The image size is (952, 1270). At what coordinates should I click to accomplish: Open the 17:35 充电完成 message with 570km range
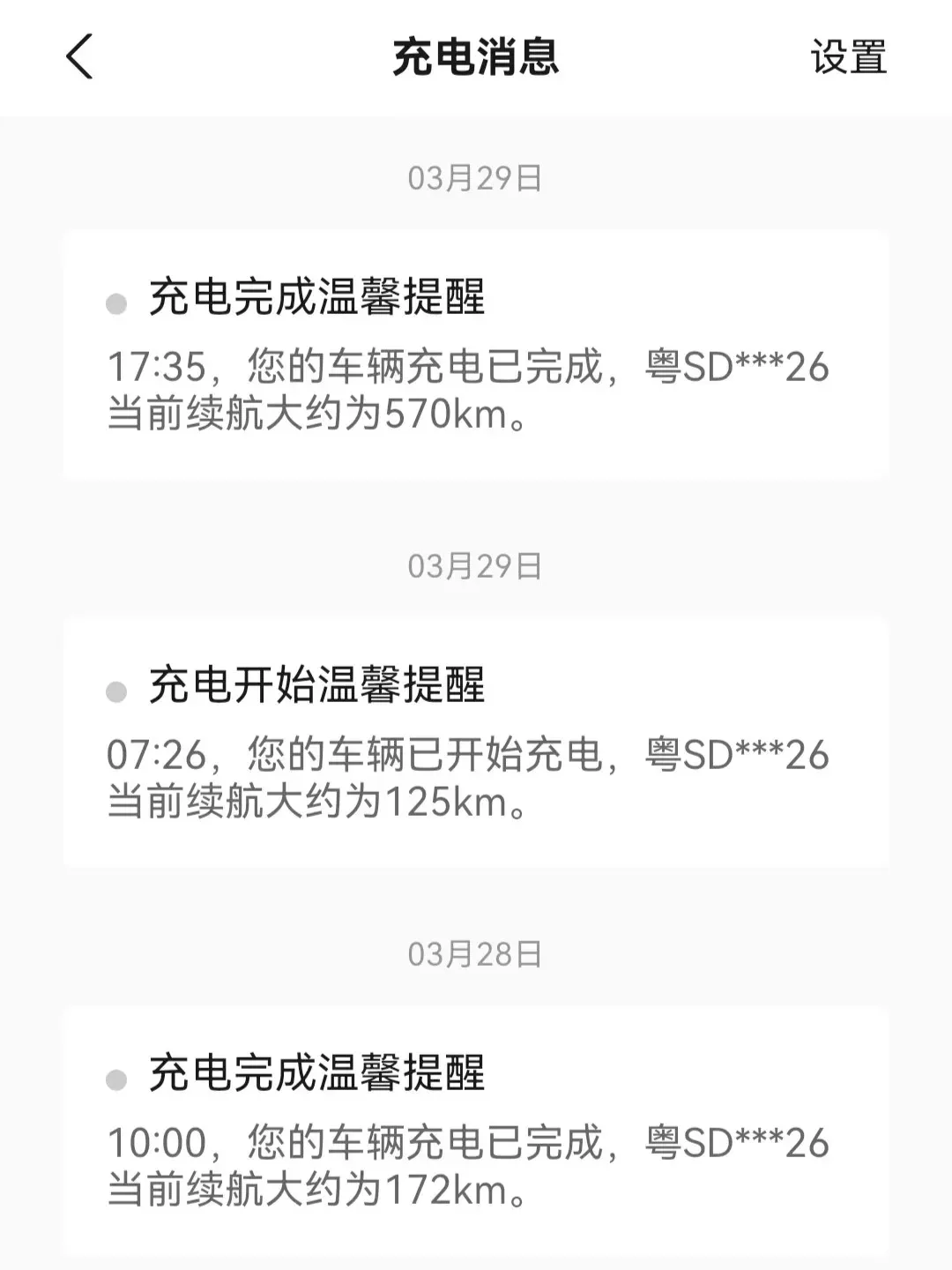point(476,355)
